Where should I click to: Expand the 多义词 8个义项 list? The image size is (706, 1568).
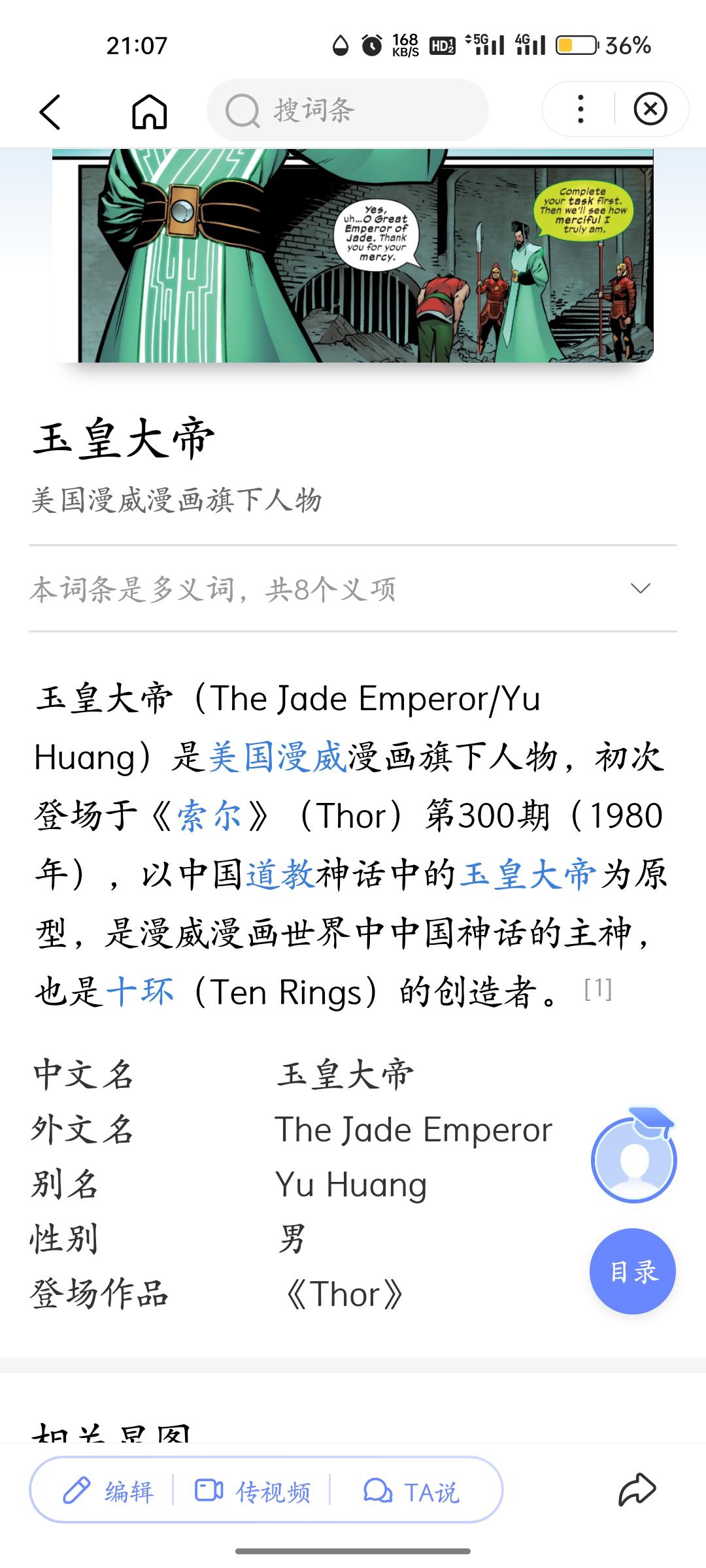[640, 589]
